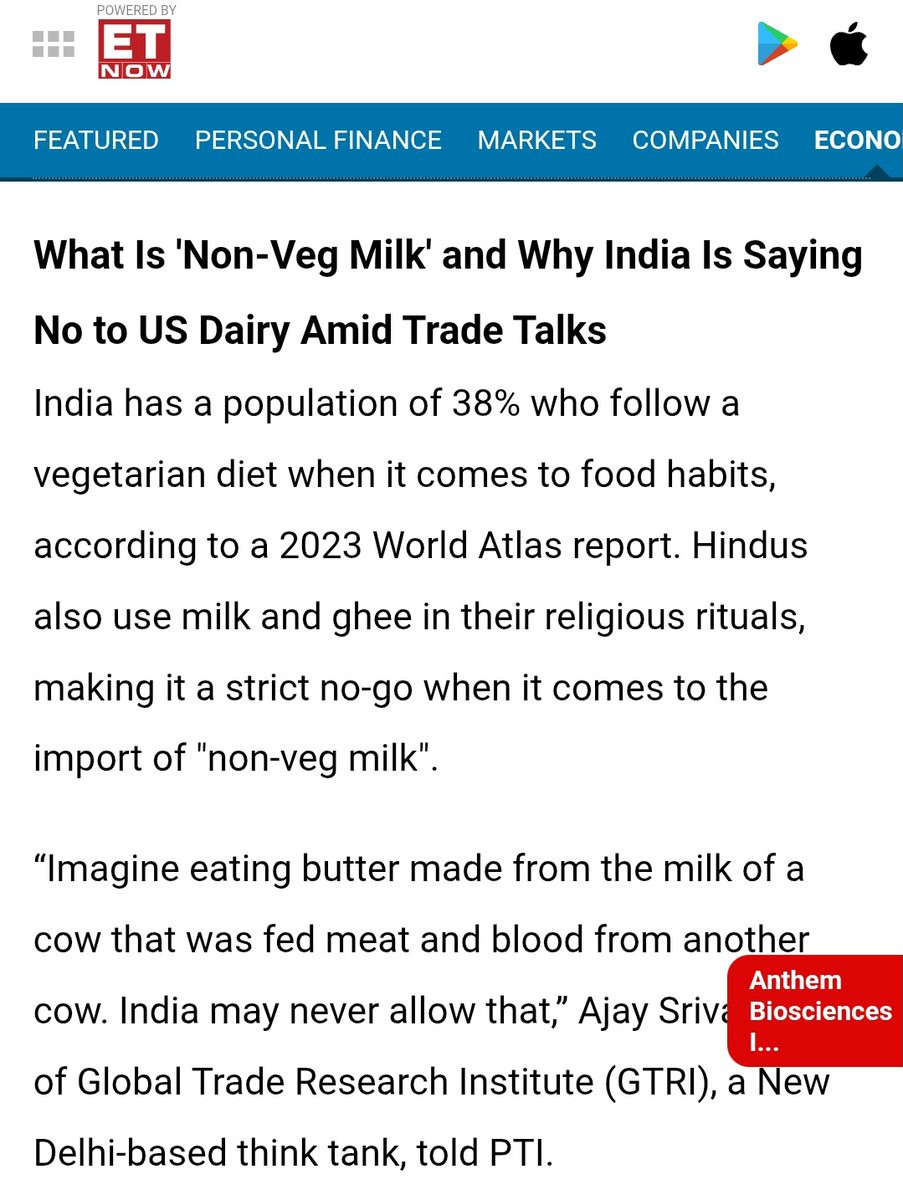Select the Economy tab
The width and height of the screenshot is (903, 1200).
point(858,140)
